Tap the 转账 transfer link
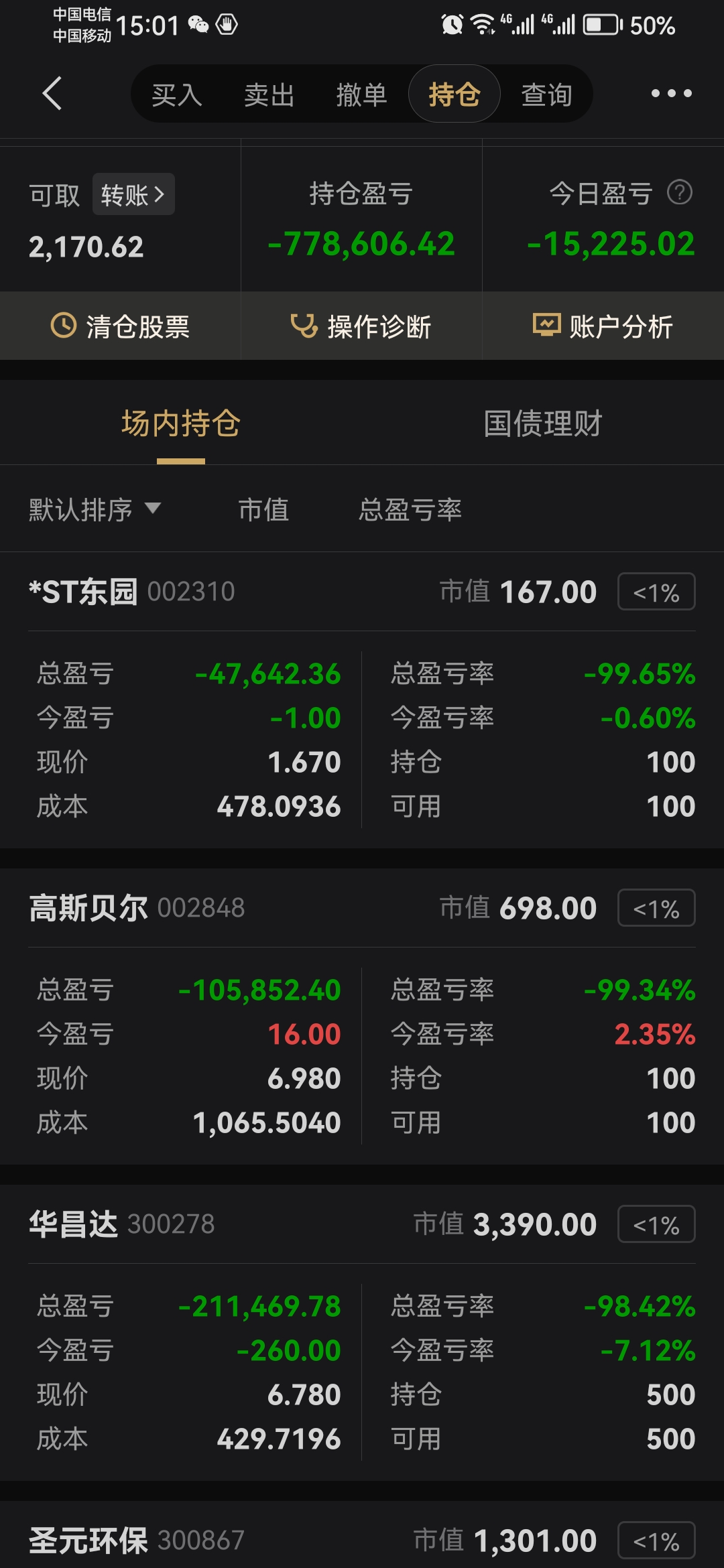Viewport: 724px width, 1568px height. click(132, 193)
